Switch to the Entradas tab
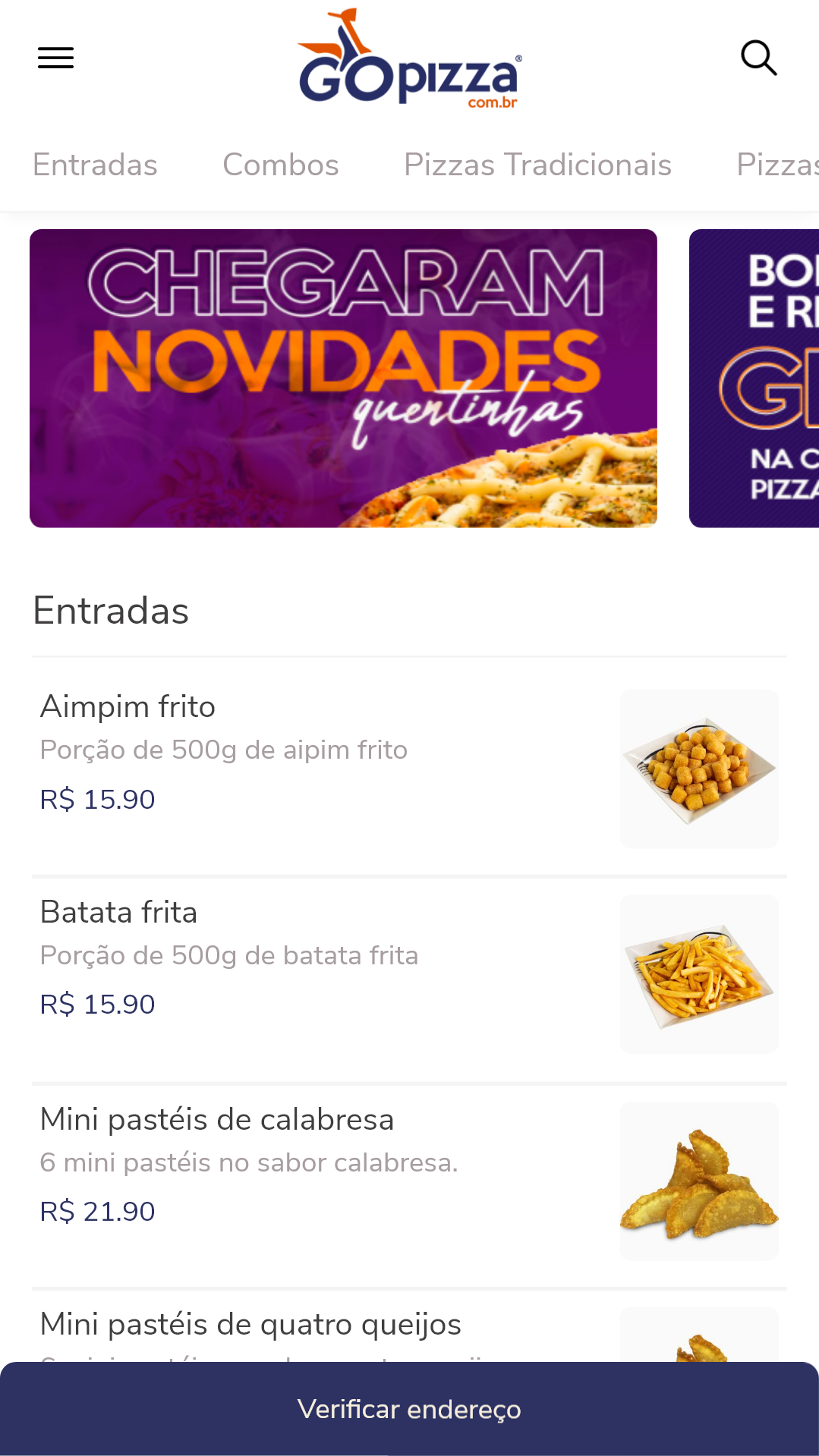This screenshot has width=819, height=1456. 95,165
